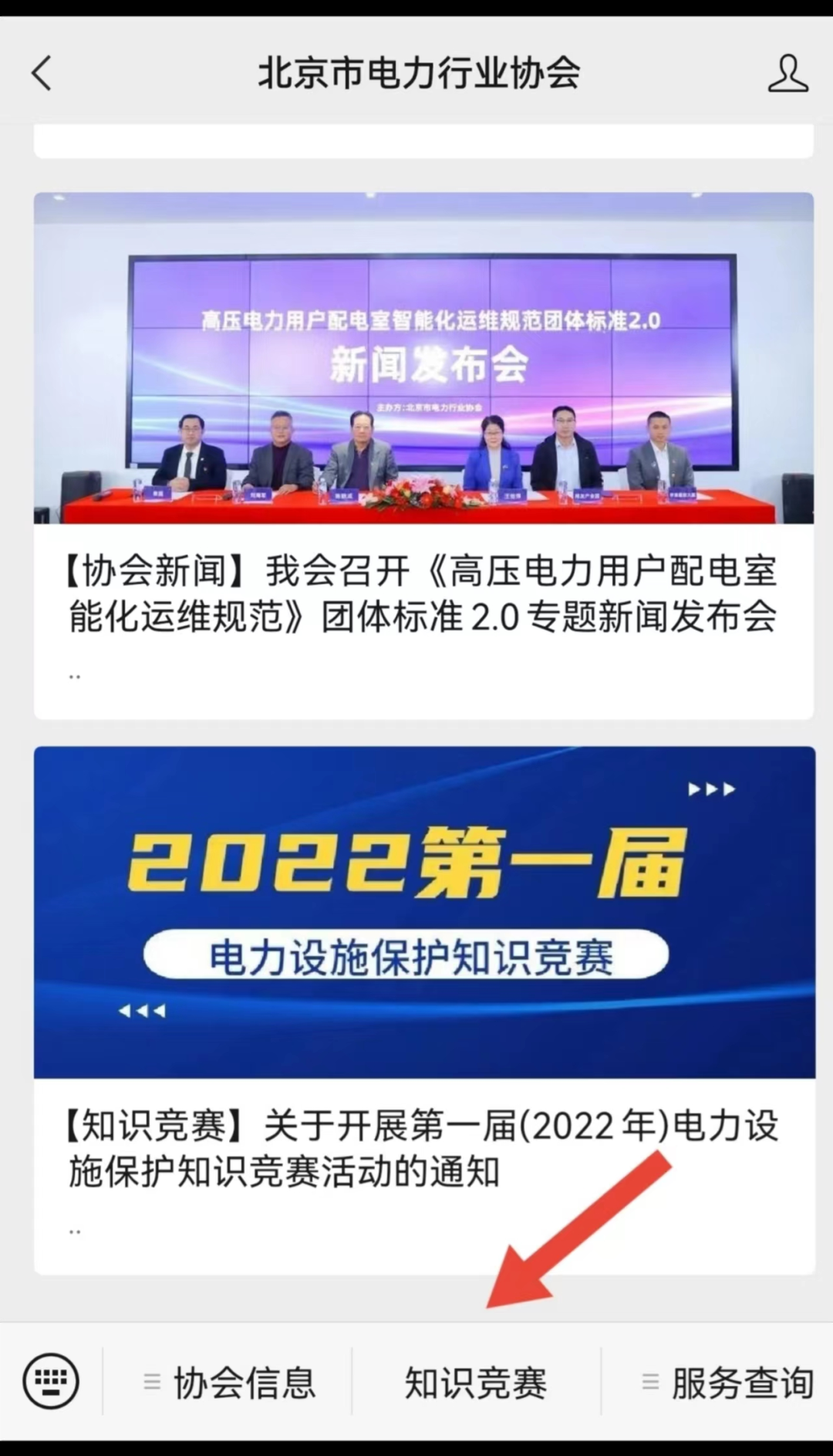The height and width of the screenshot is (1456, 833).
Task: Expand the 协会信息 menu
Action: pyautogui.click(x=228, y=1382)
